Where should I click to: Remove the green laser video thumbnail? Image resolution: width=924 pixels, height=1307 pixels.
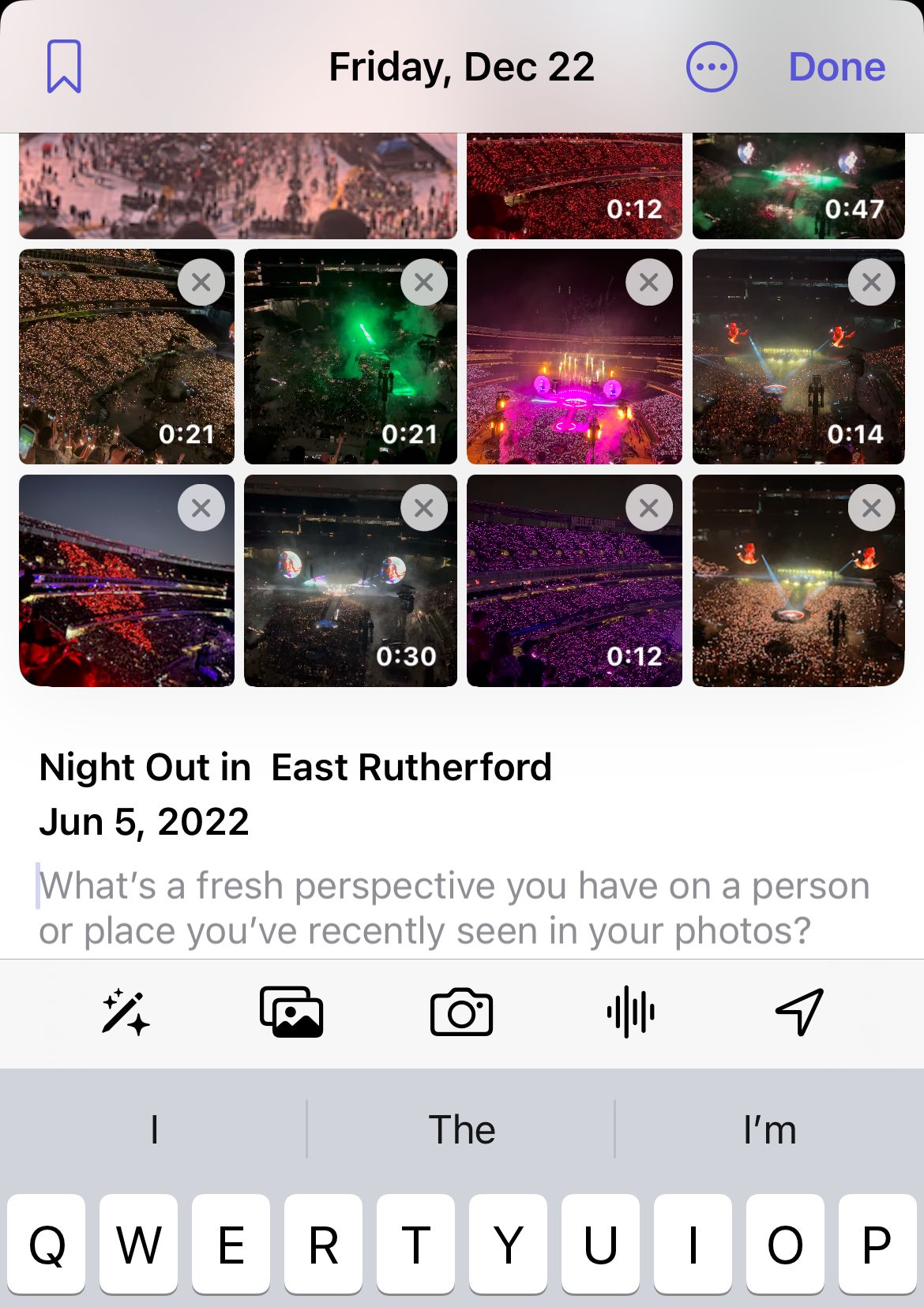tap(424, 282)
